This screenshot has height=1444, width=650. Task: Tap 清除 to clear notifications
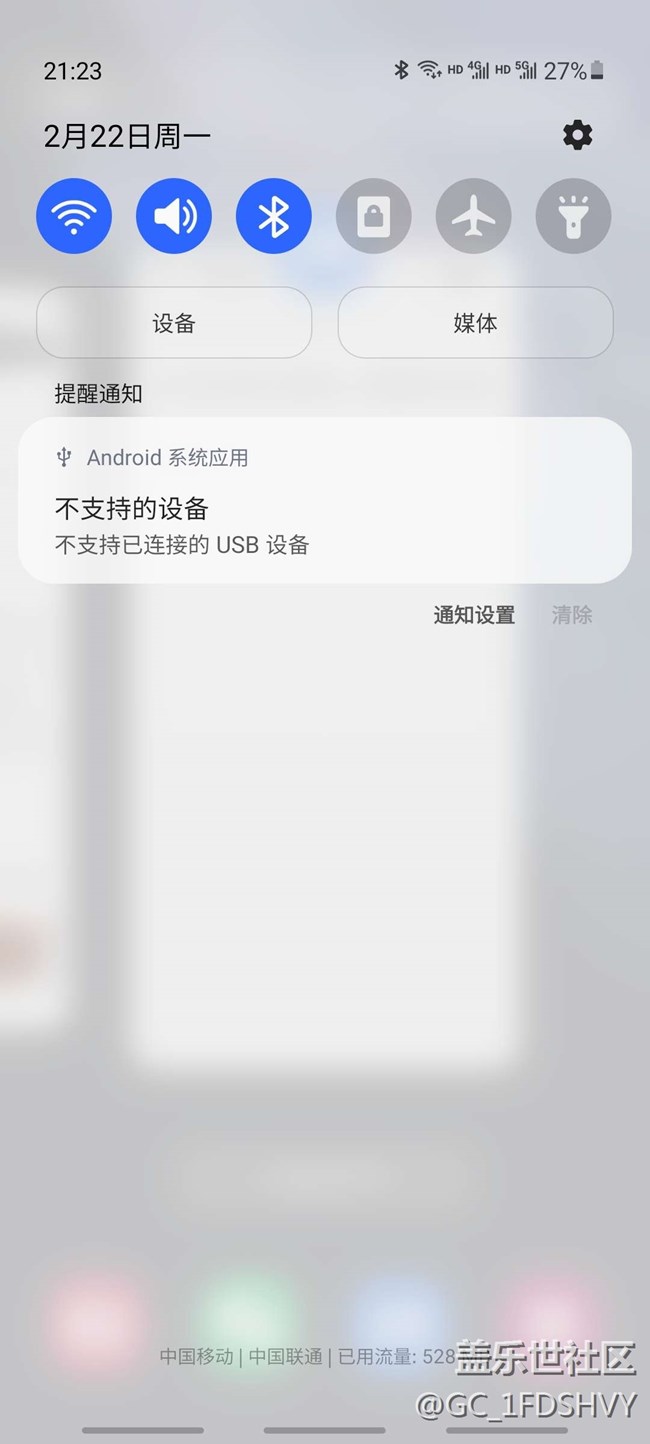572,615
